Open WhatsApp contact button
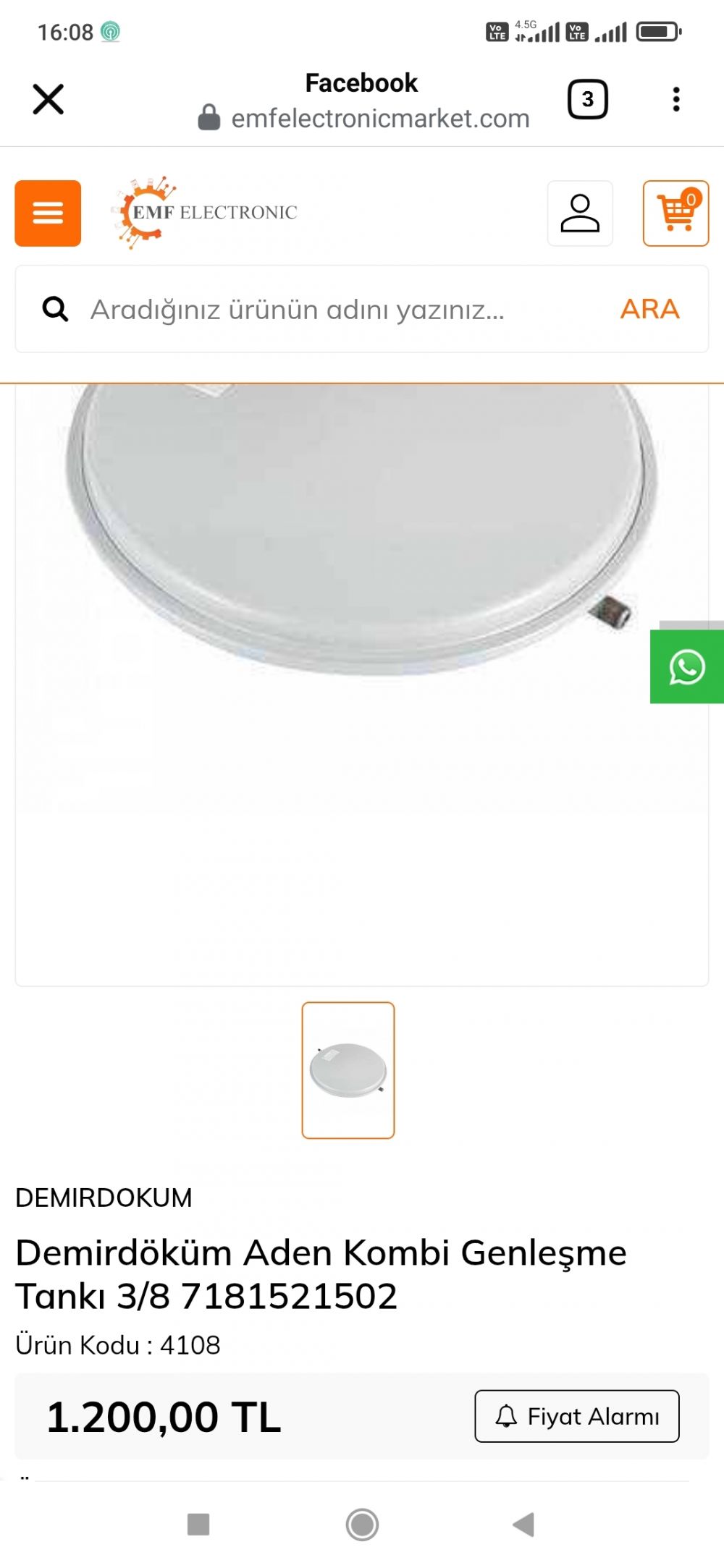This screenshot has height=1568, width=724. 687,666
